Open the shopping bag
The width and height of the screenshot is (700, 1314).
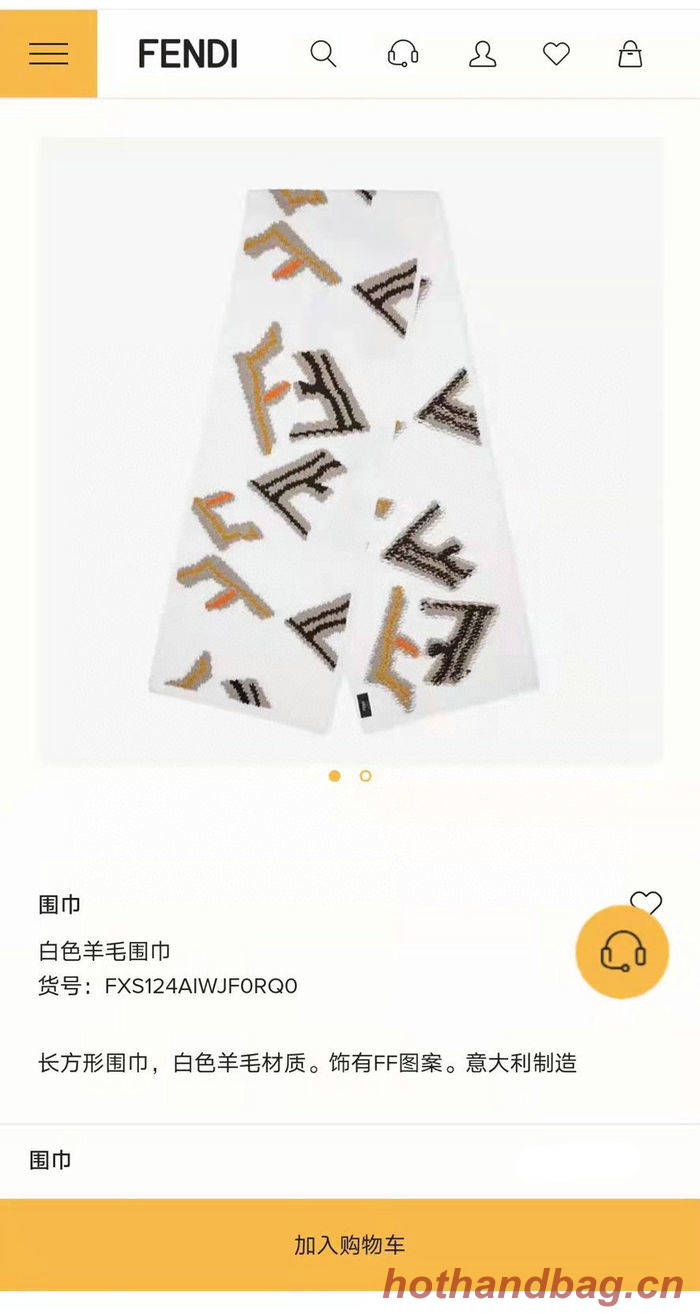630,54
